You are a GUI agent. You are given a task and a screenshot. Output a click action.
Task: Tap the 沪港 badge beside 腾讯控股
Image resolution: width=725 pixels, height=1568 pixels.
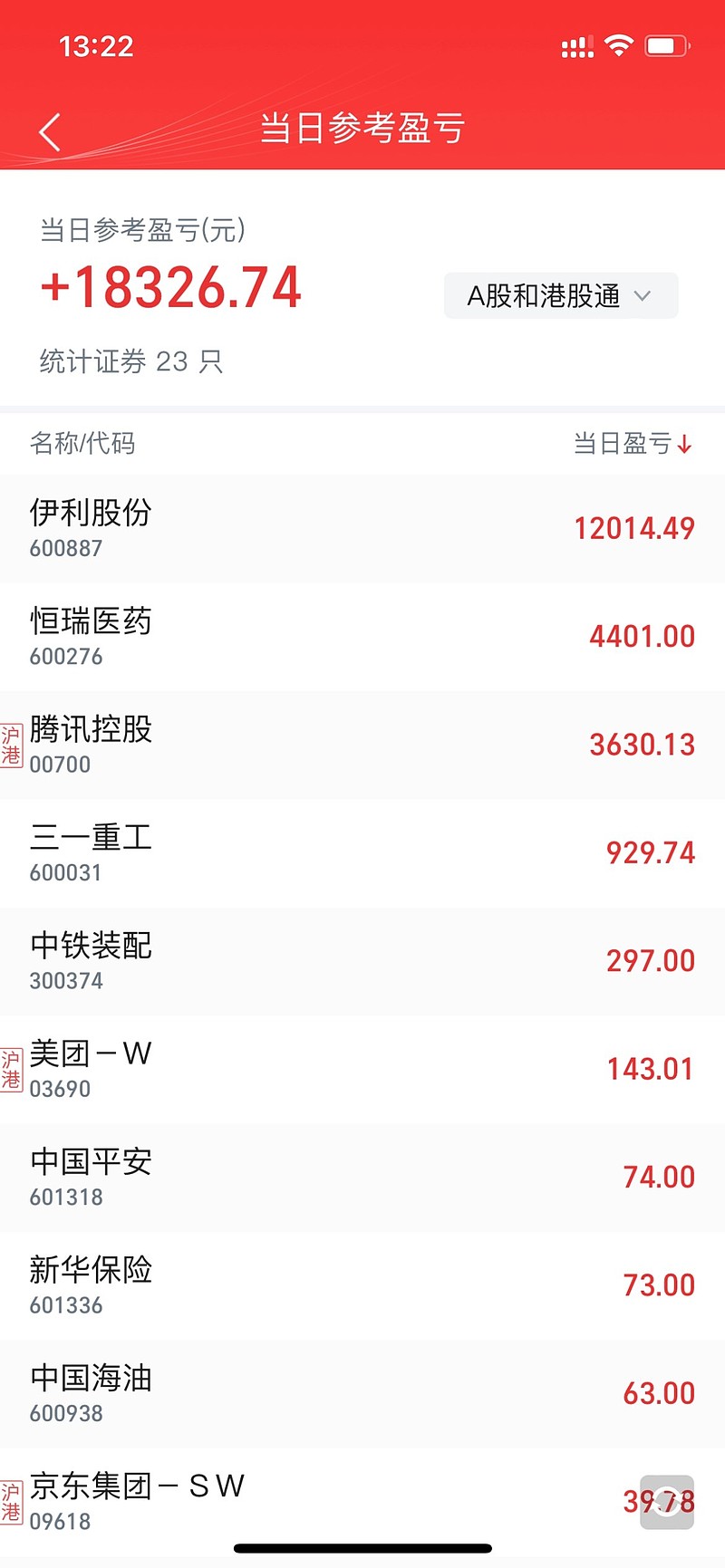(12, 745)
